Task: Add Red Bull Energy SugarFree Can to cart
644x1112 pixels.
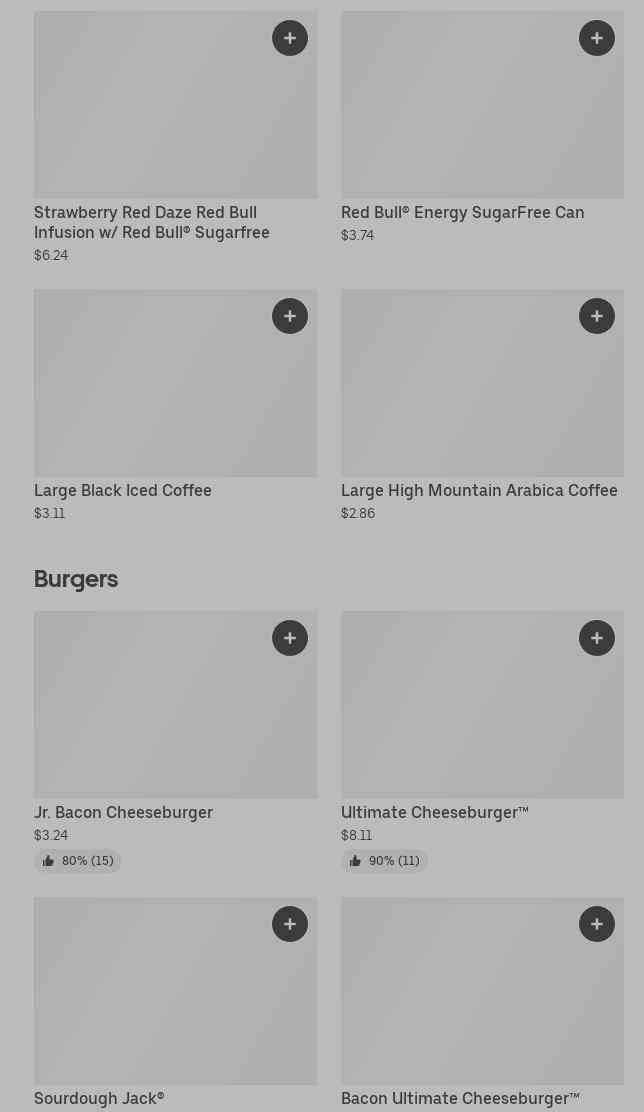Action: click(x=597, y=38)
